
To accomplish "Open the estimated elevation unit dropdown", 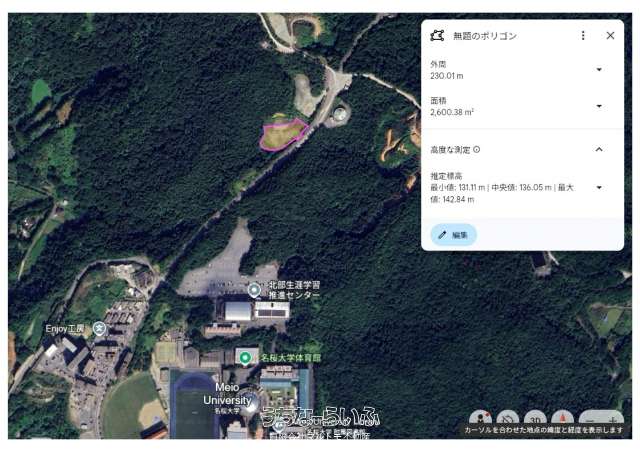I will (x=599, y=187).
